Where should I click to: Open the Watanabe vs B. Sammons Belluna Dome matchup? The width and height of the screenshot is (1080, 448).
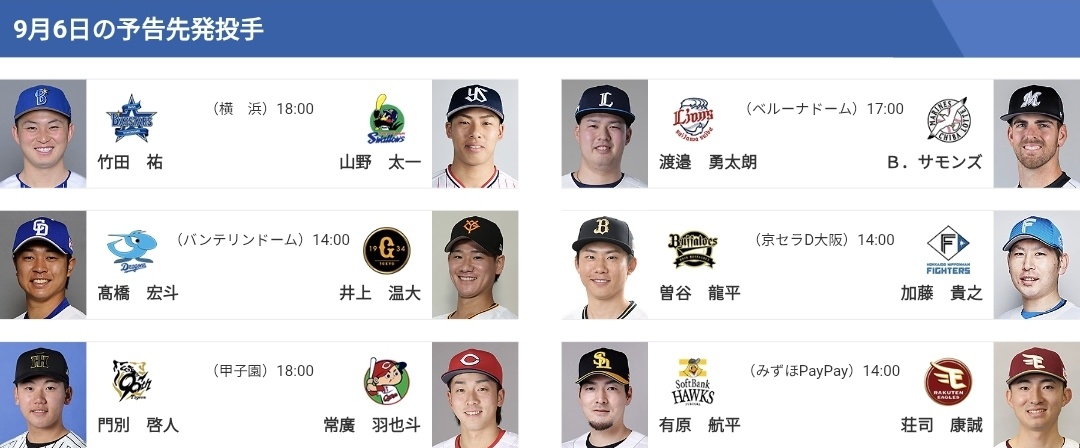click(820, 134)
